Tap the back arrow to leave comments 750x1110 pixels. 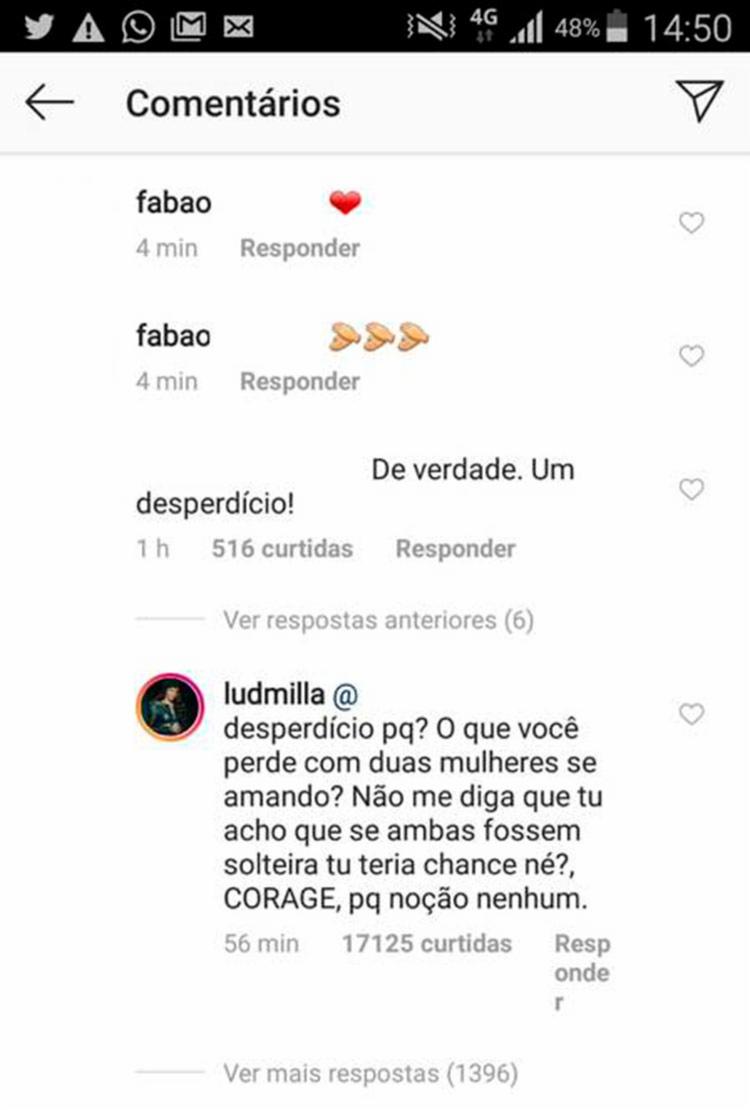tap(48, 102)
